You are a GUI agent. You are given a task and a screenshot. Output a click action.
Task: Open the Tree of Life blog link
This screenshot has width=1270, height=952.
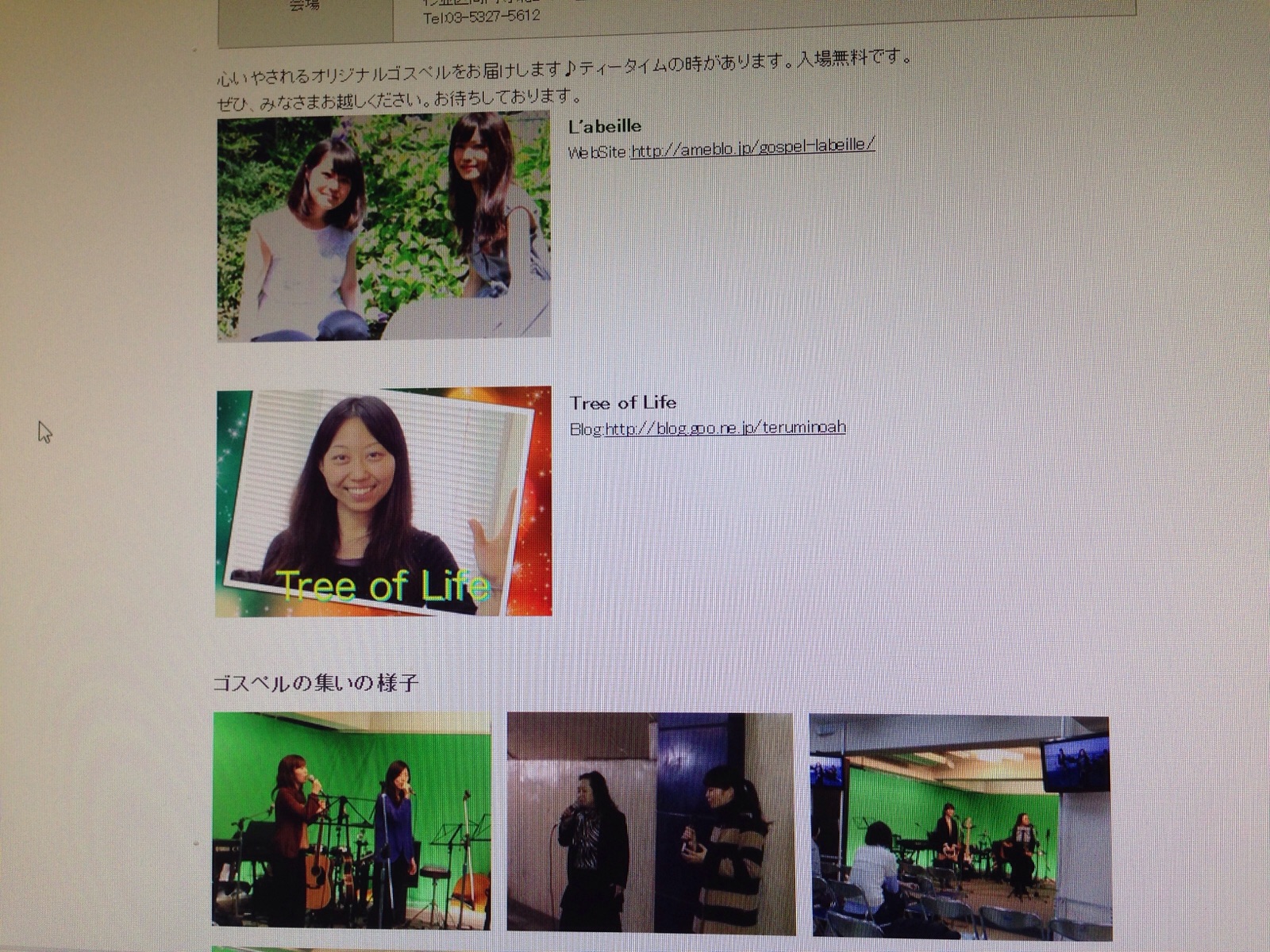(725, 428)
